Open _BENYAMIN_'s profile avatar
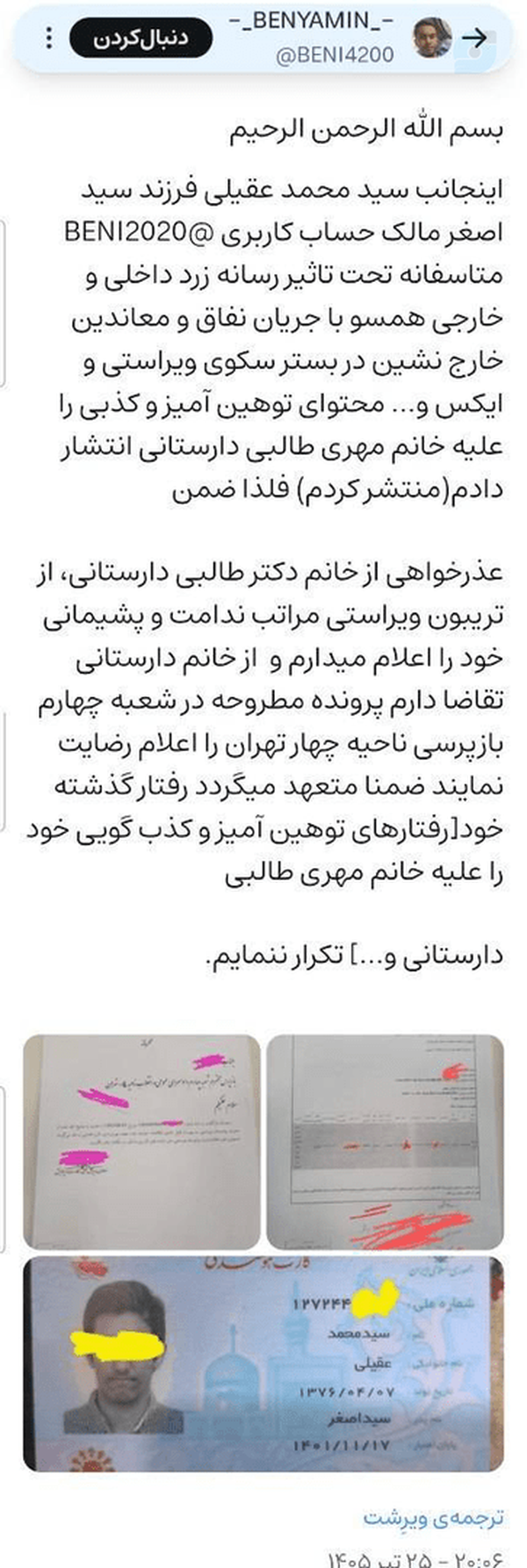This screenshot has width=527, height=1568. click(432, 38)
